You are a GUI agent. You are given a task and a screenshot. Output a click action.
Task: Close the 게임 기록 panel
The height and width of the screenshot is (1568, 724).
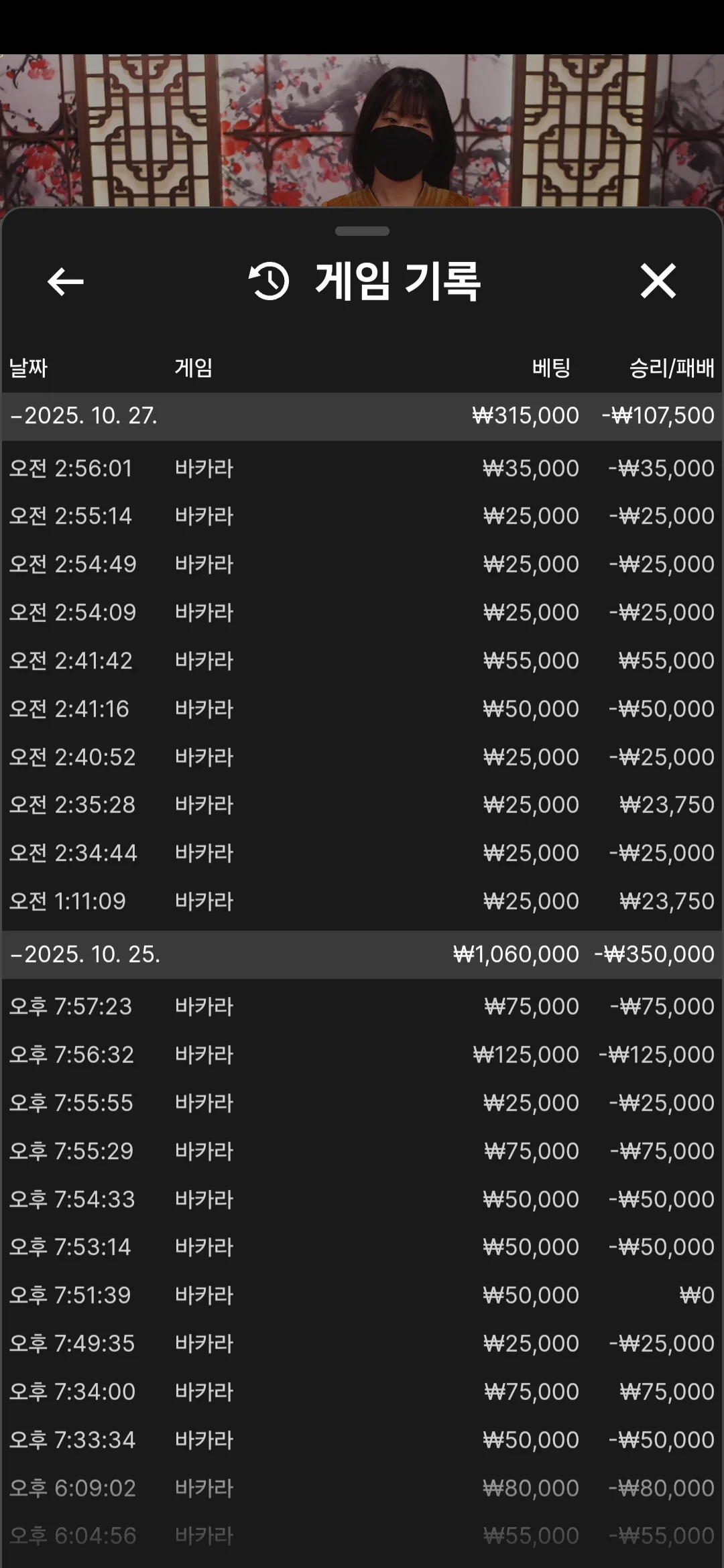tap(658, 281)
